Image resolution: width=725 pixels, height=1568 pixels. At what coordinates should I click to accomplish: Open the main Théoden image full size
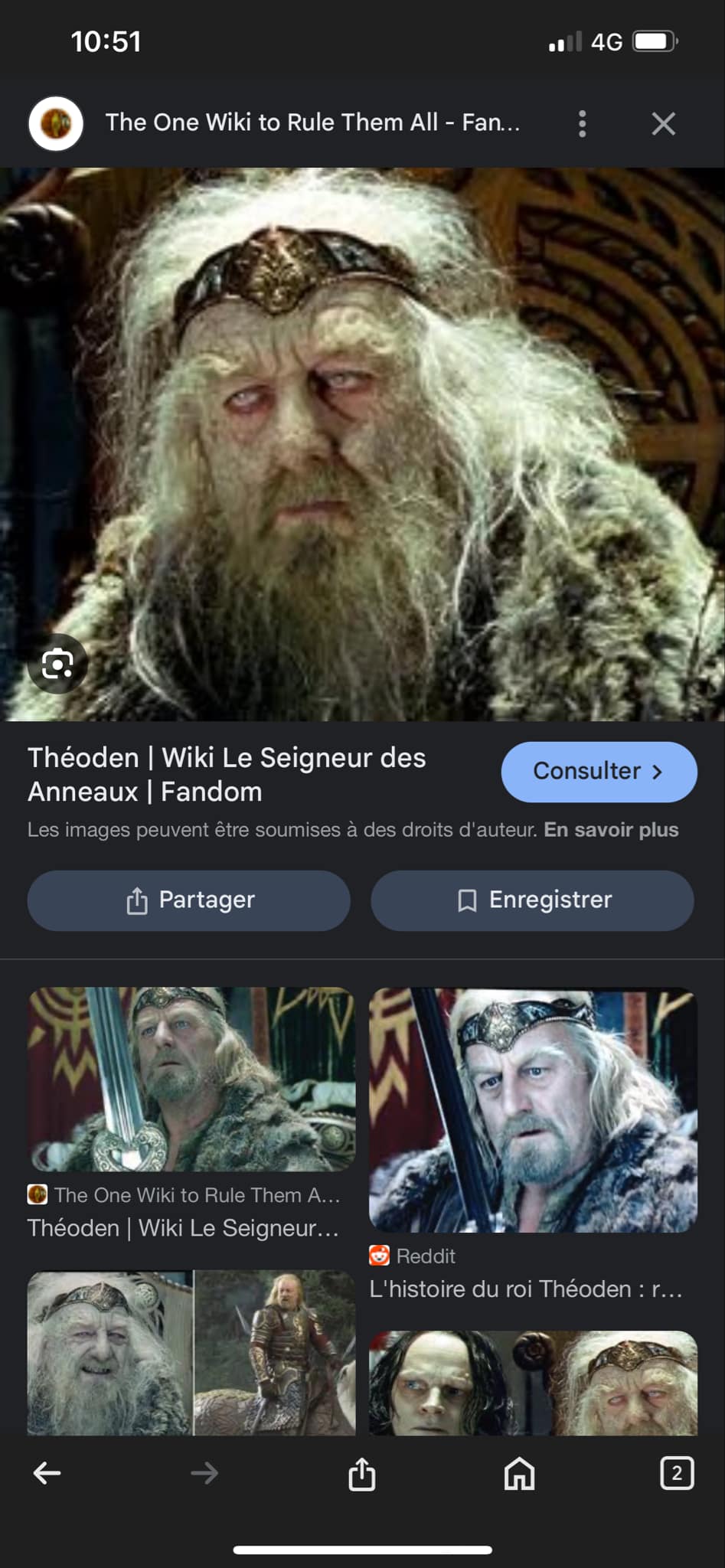click(x=362, y=444)
